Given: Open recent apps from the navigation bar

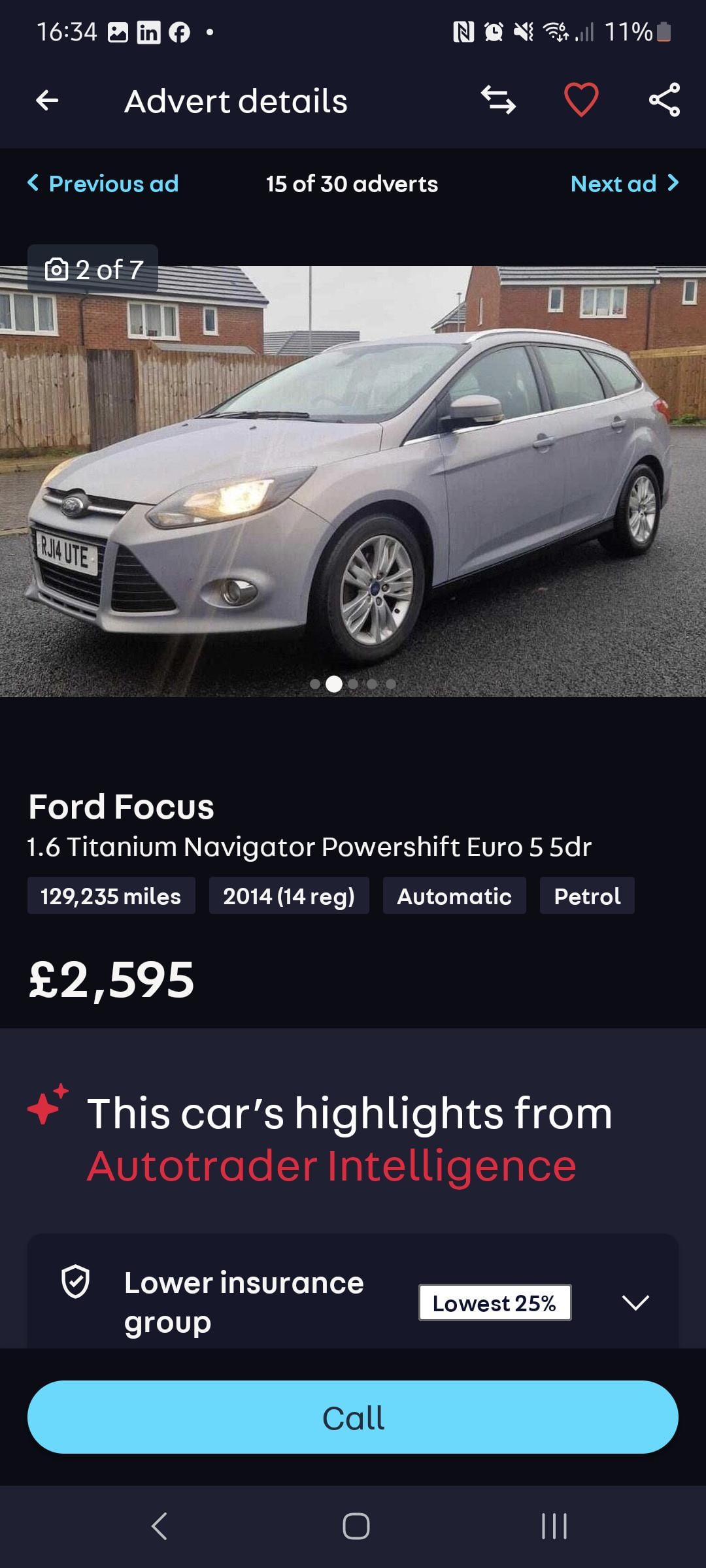Looking at the screenshot, I should 554,1526.
